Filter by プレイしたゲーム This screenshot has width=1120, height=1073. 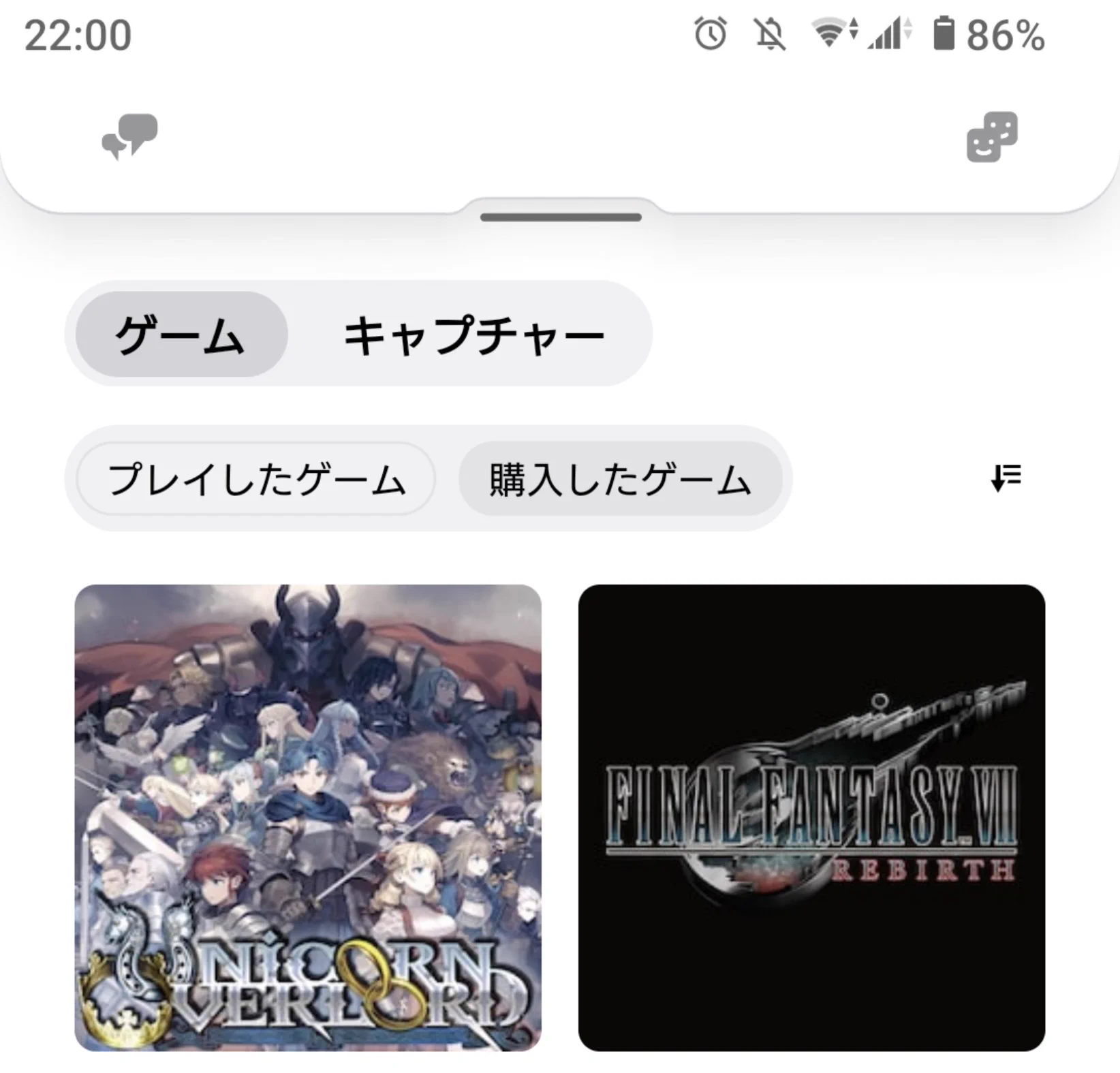[x=256, y=479]
